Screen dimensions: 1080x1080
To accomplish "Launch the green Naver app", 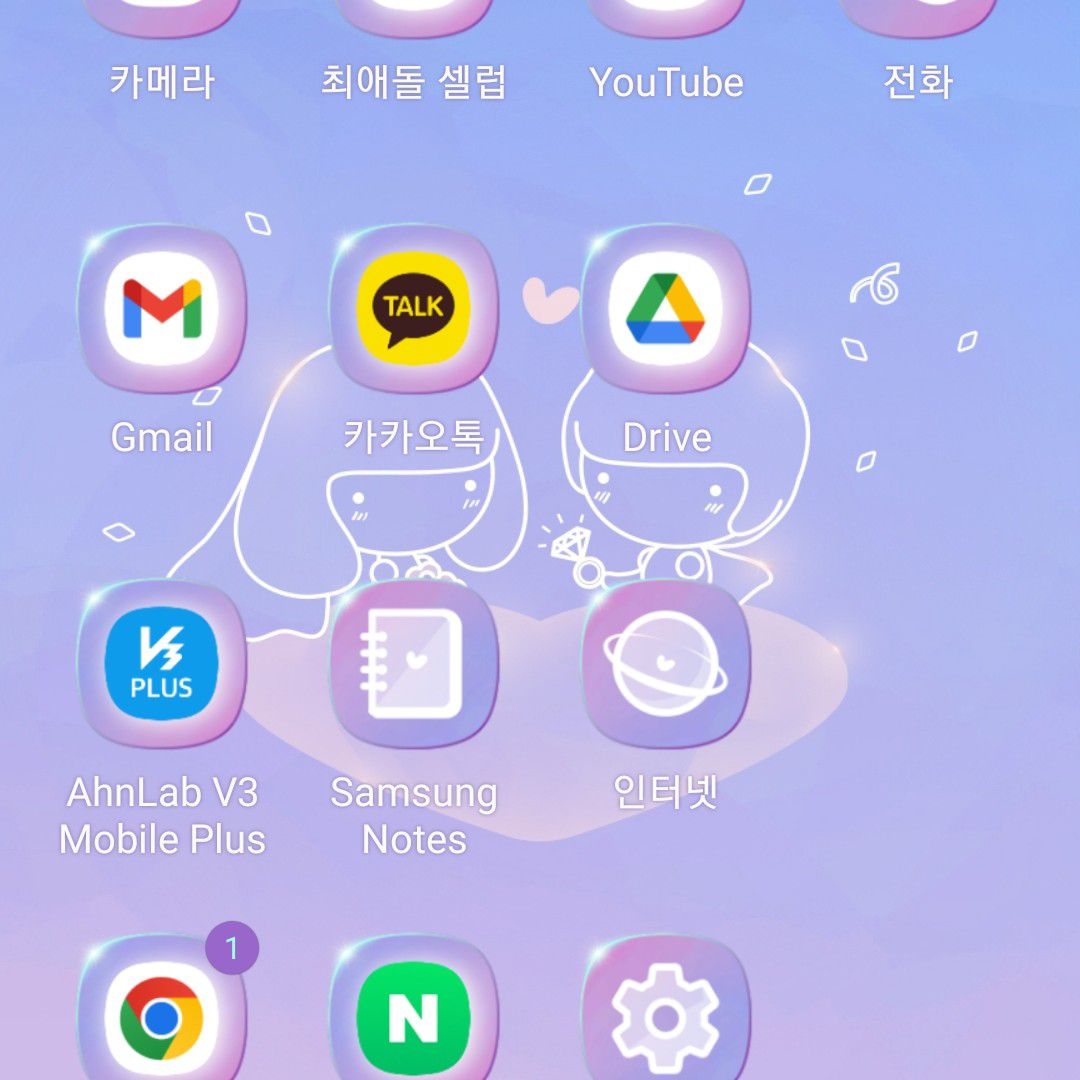I will point(414,1015).
